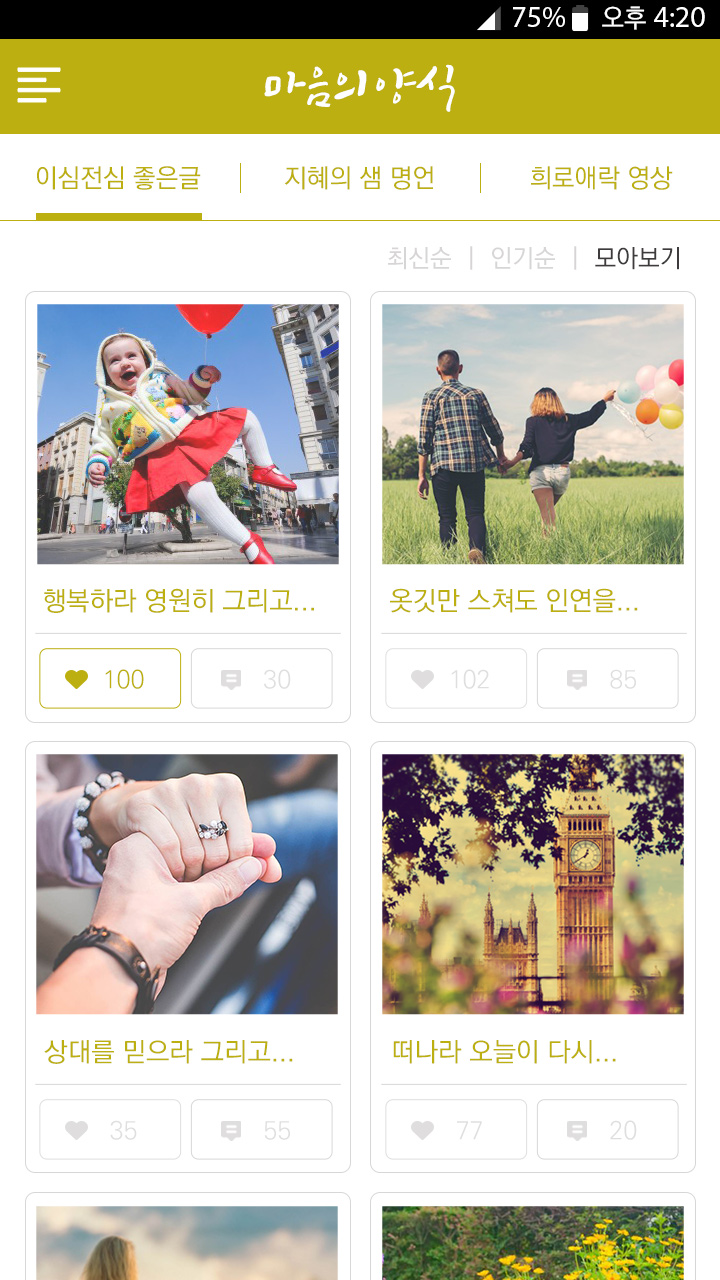Image resolution: width=720 pixels, height=1280 pixels.
Task: Like the 상대를 믿으라 그리고... post
Action: (x=110, y=1130)
